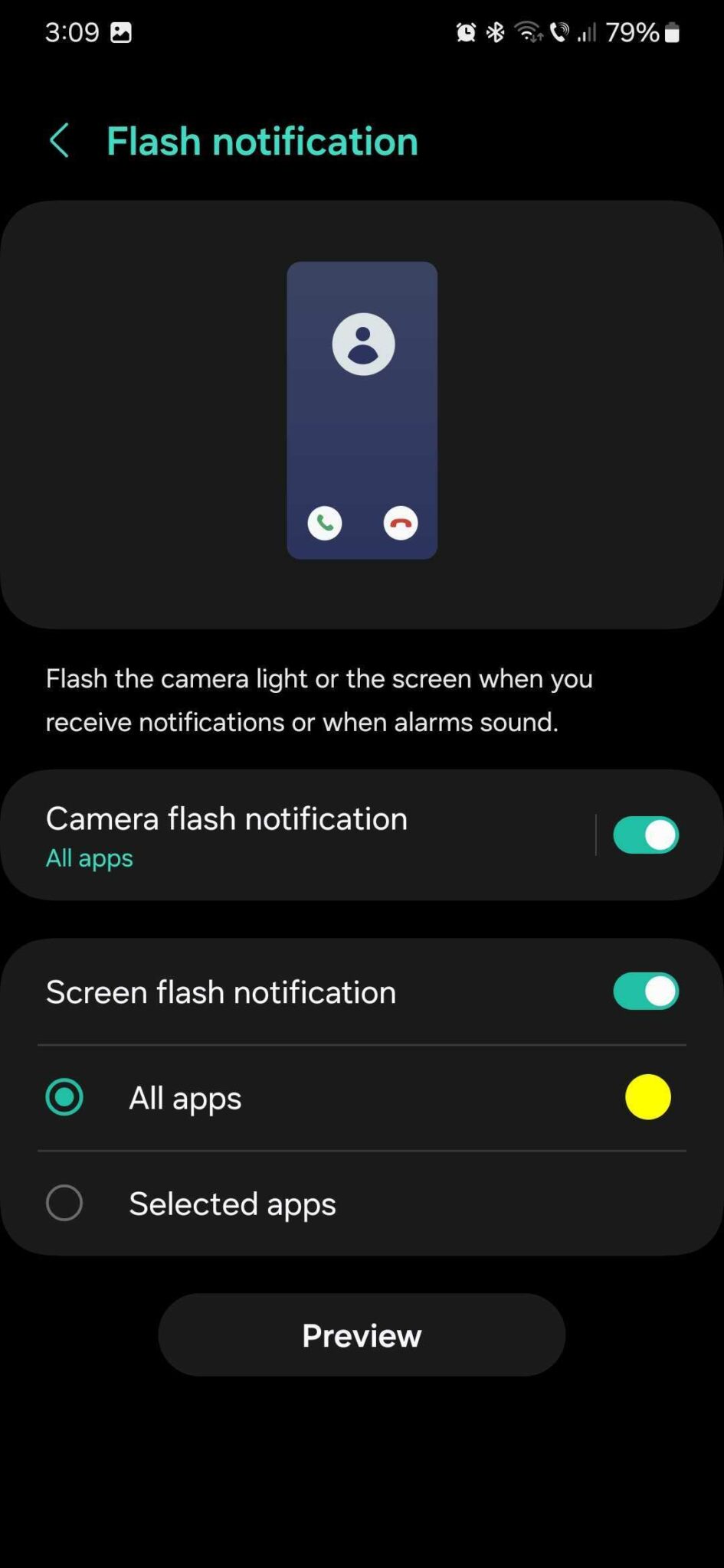Select the Selected apps radio button
This screenshot has width=724, height=1568.
point(64,1203)
